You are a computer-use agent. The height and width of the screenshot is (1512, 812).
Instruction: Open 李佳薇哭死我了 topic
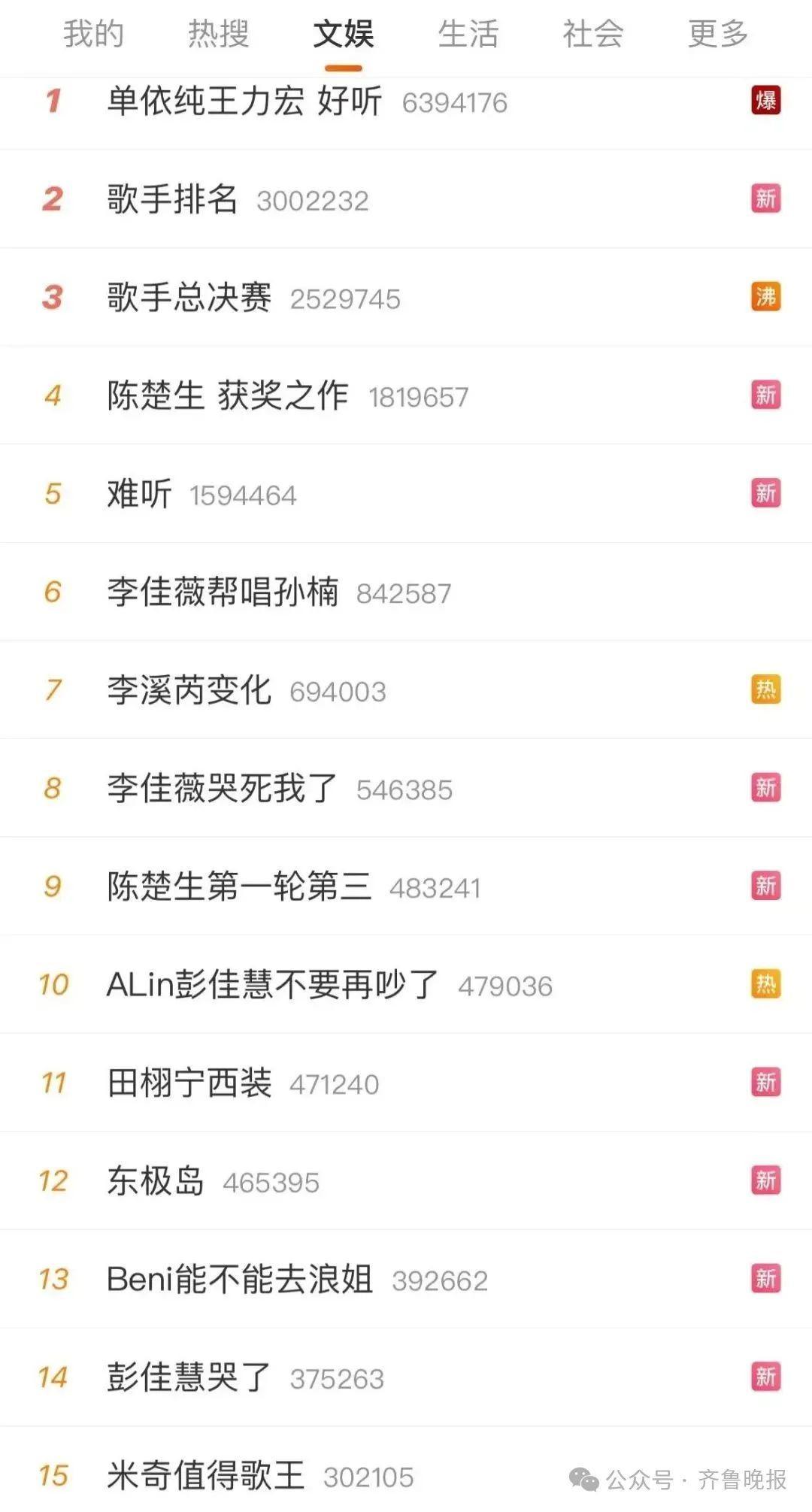223,788
